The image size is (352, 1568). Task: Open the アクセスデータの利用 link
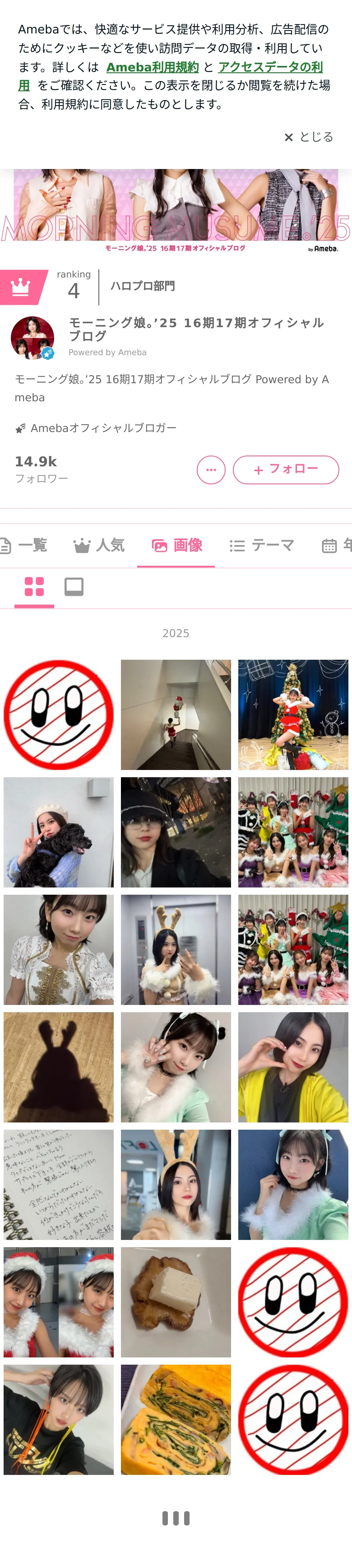click(270, 67)
